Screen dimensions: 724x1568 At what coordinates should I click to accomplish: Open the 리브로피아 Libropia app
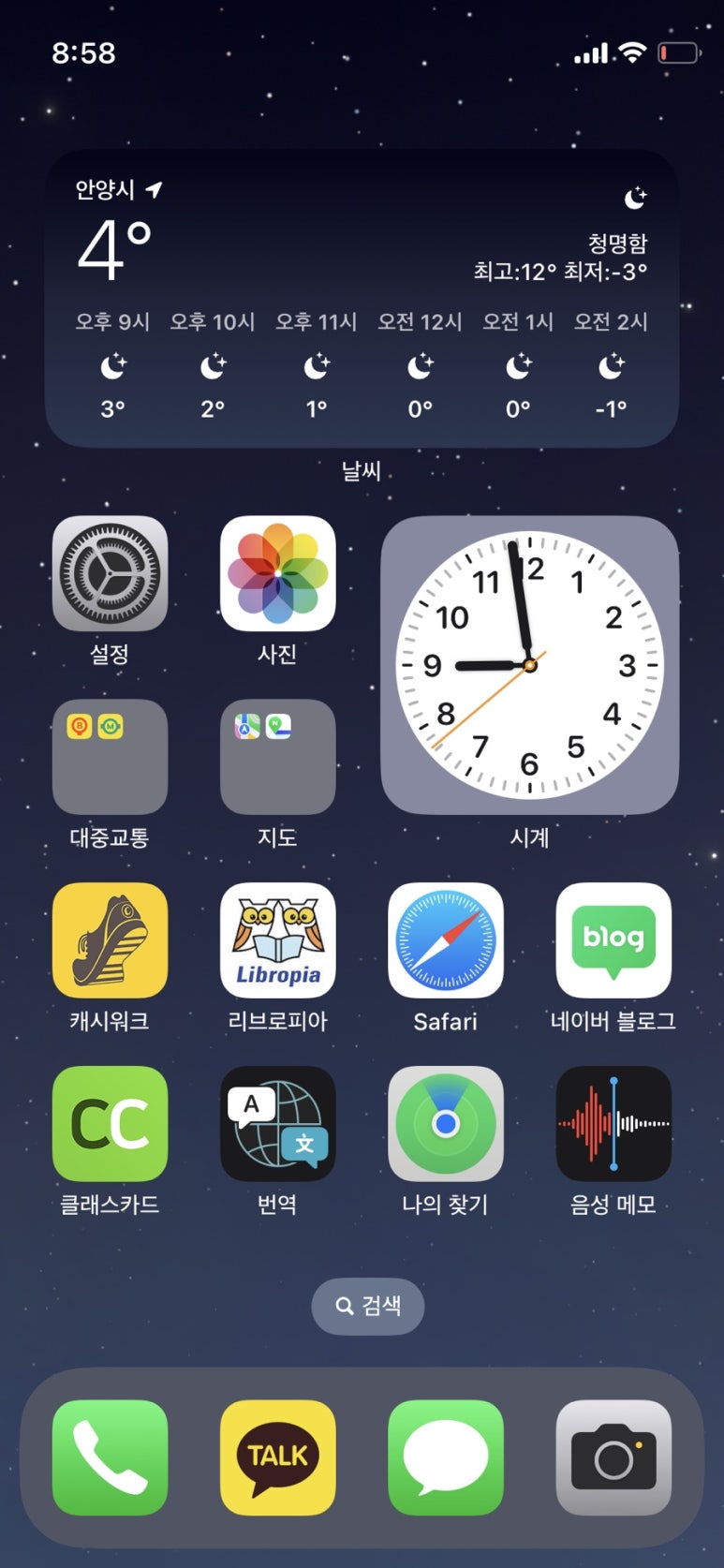(x=277, y=940)
